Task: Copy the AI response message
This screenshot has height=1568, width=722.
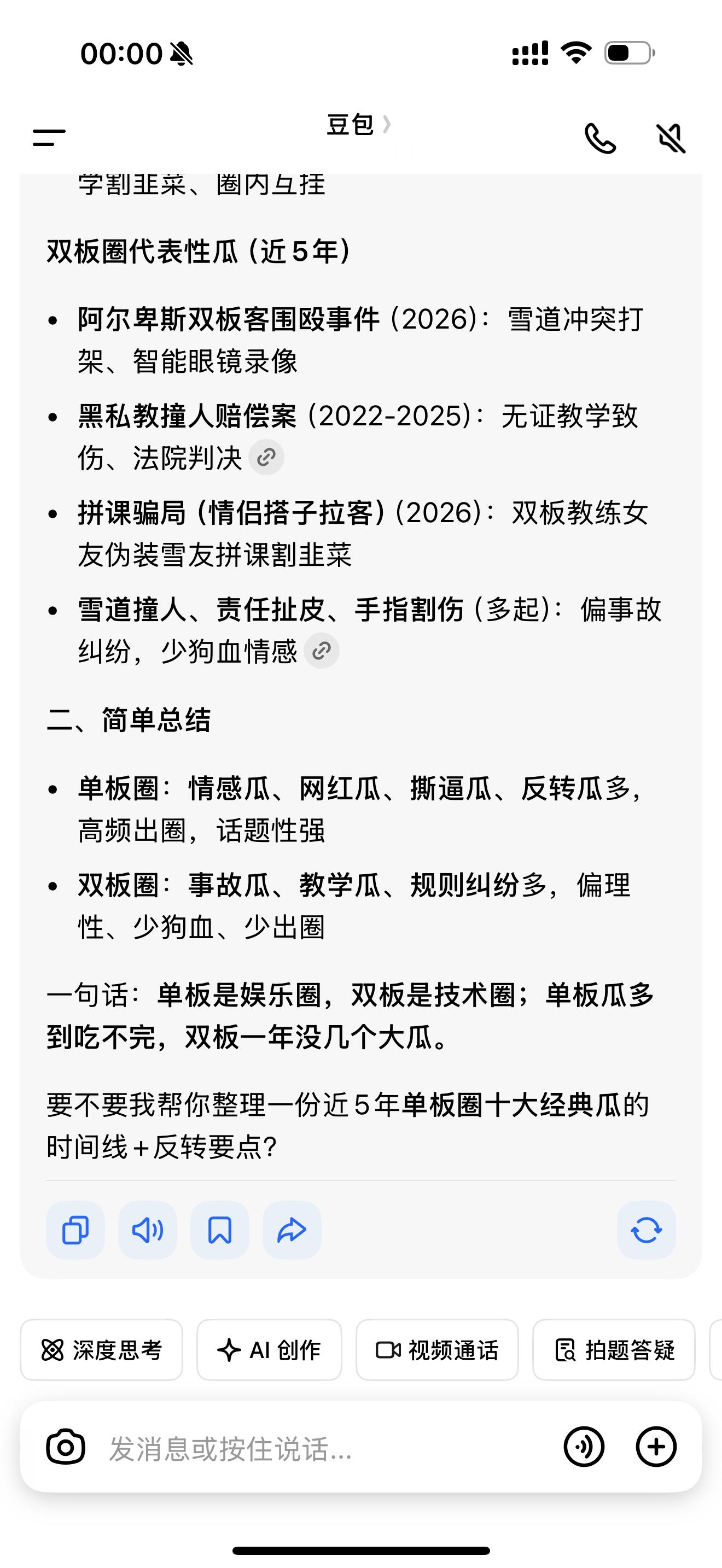Action: point(75,1230)
